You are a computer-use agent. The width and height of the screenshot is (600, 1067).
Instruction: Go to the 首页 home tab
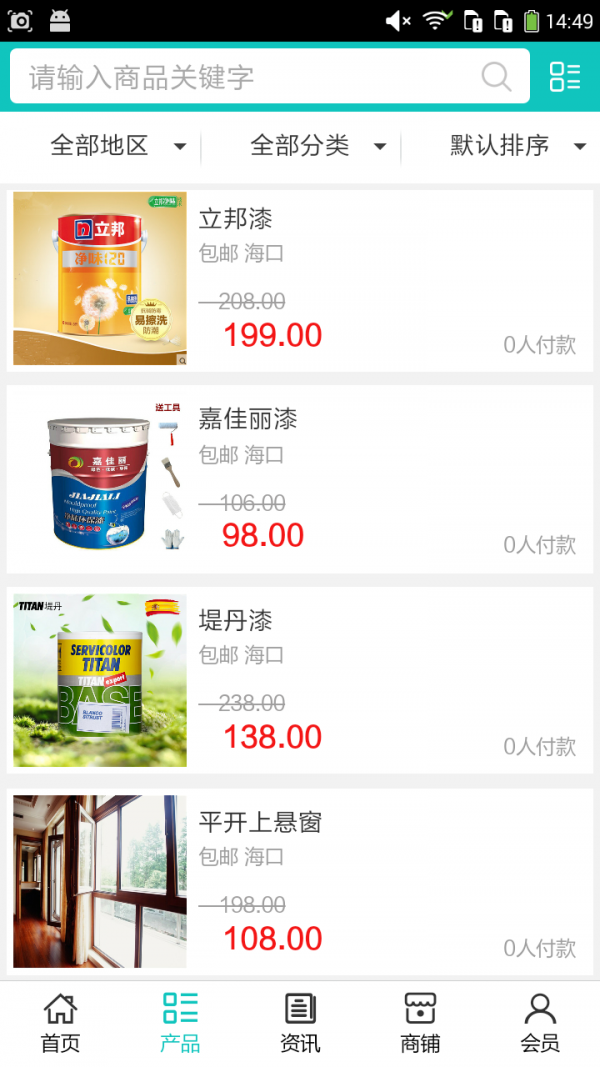tap(60, 1023)
